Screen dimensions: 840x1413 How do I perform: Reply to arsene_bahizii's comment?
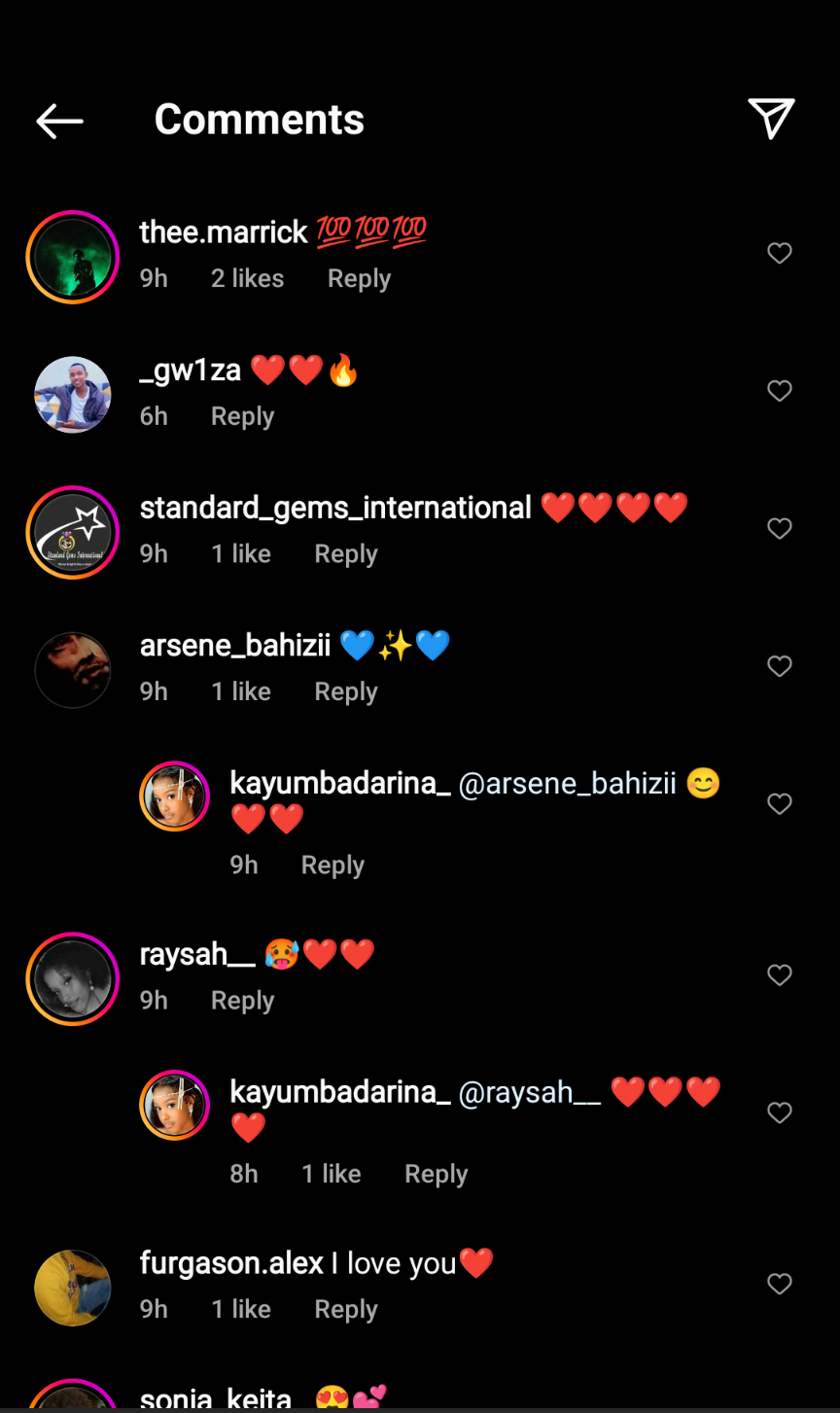(345, 692)
